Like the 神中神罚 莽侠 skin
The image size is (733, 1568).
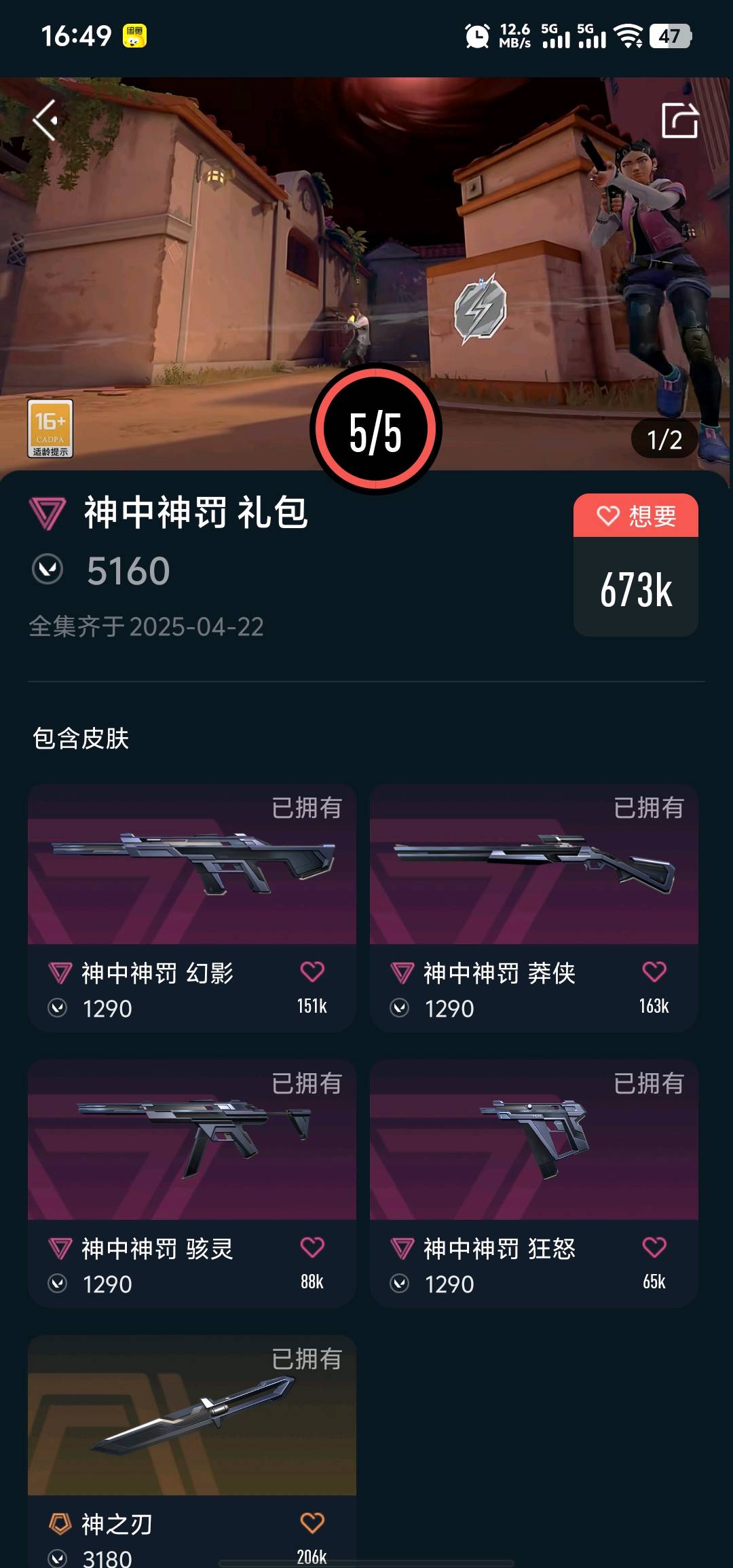pyautogui.click(x=654, y=972)
